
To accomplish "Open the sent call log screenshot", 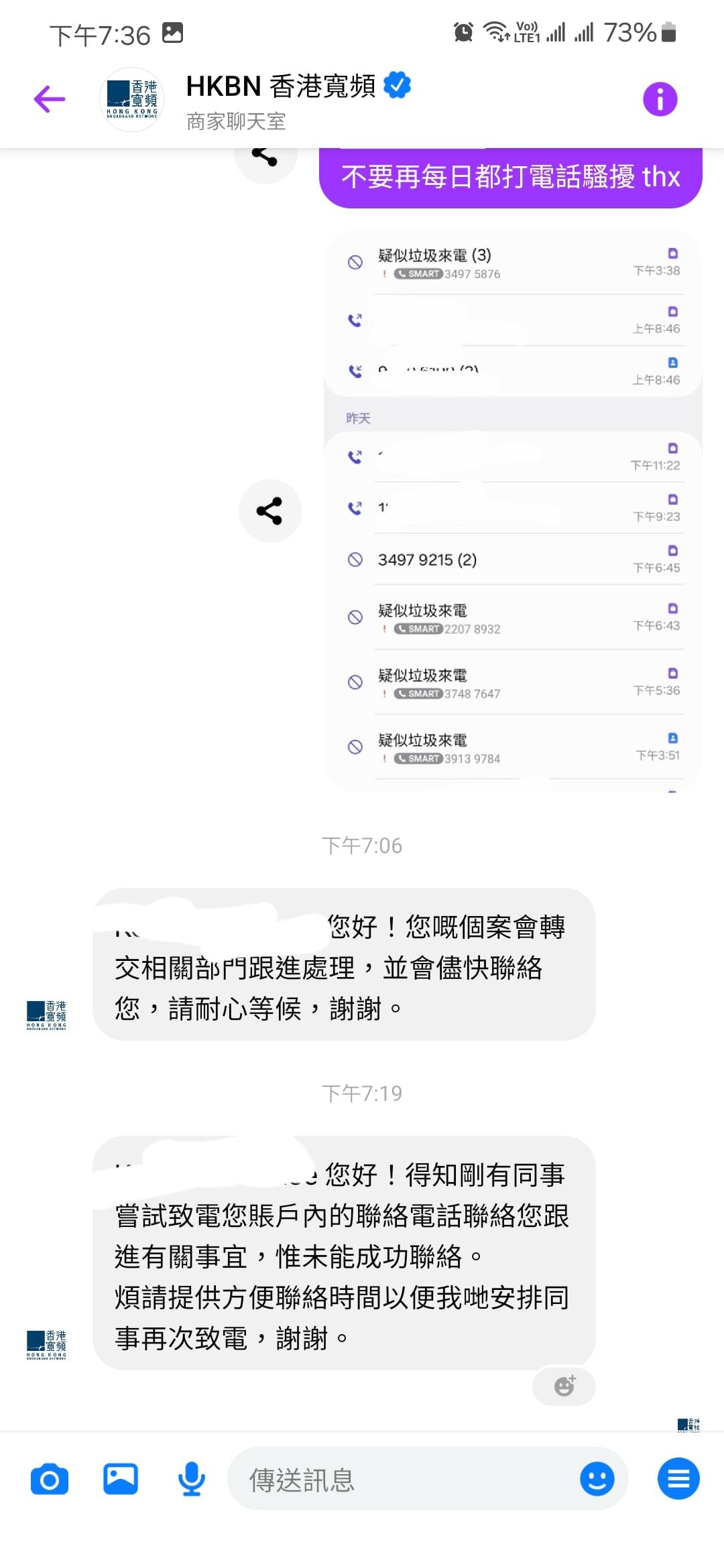I will tap(513, 511).
